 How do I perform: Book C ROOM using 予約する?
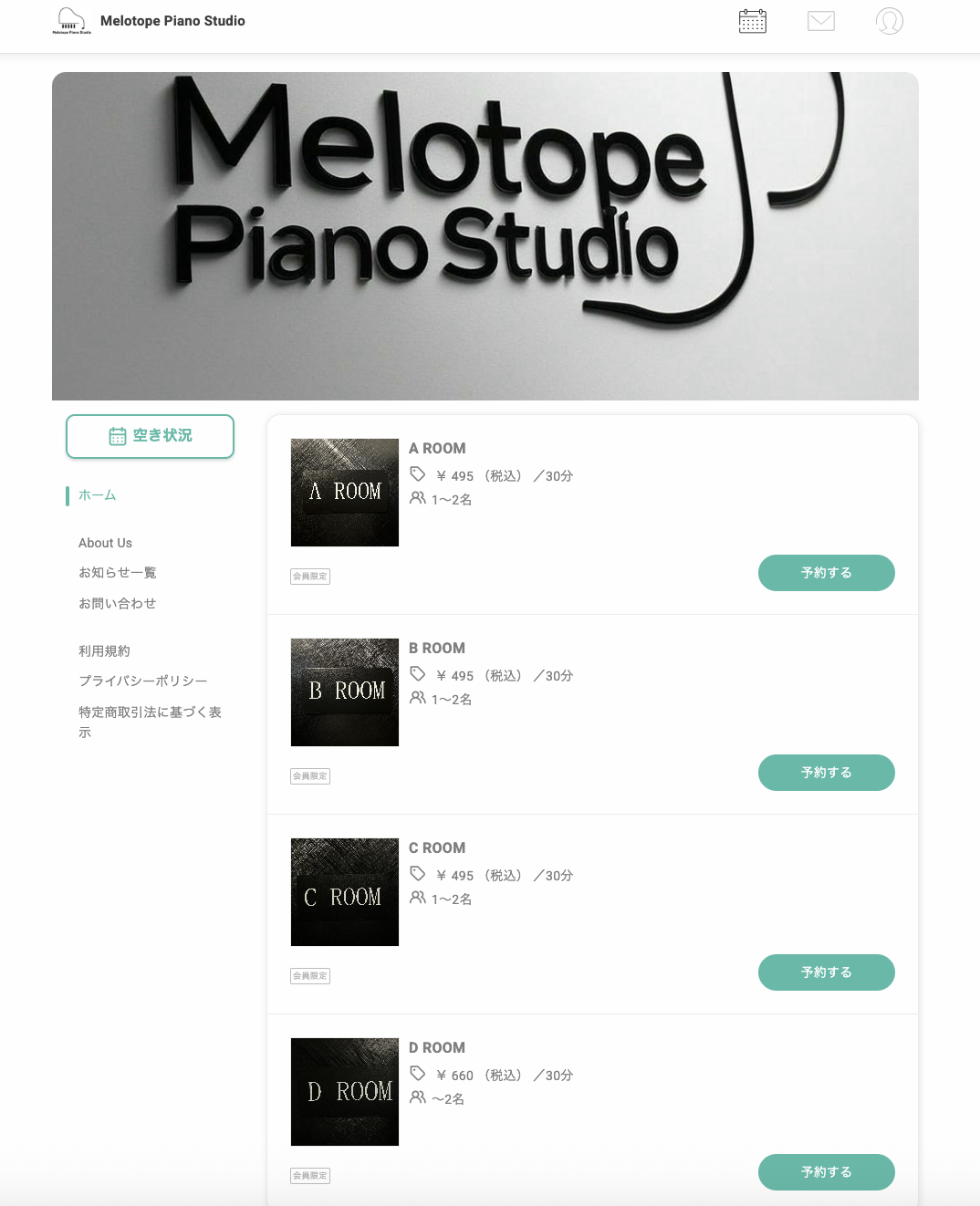pyautogui.click(x=826, y=972)
